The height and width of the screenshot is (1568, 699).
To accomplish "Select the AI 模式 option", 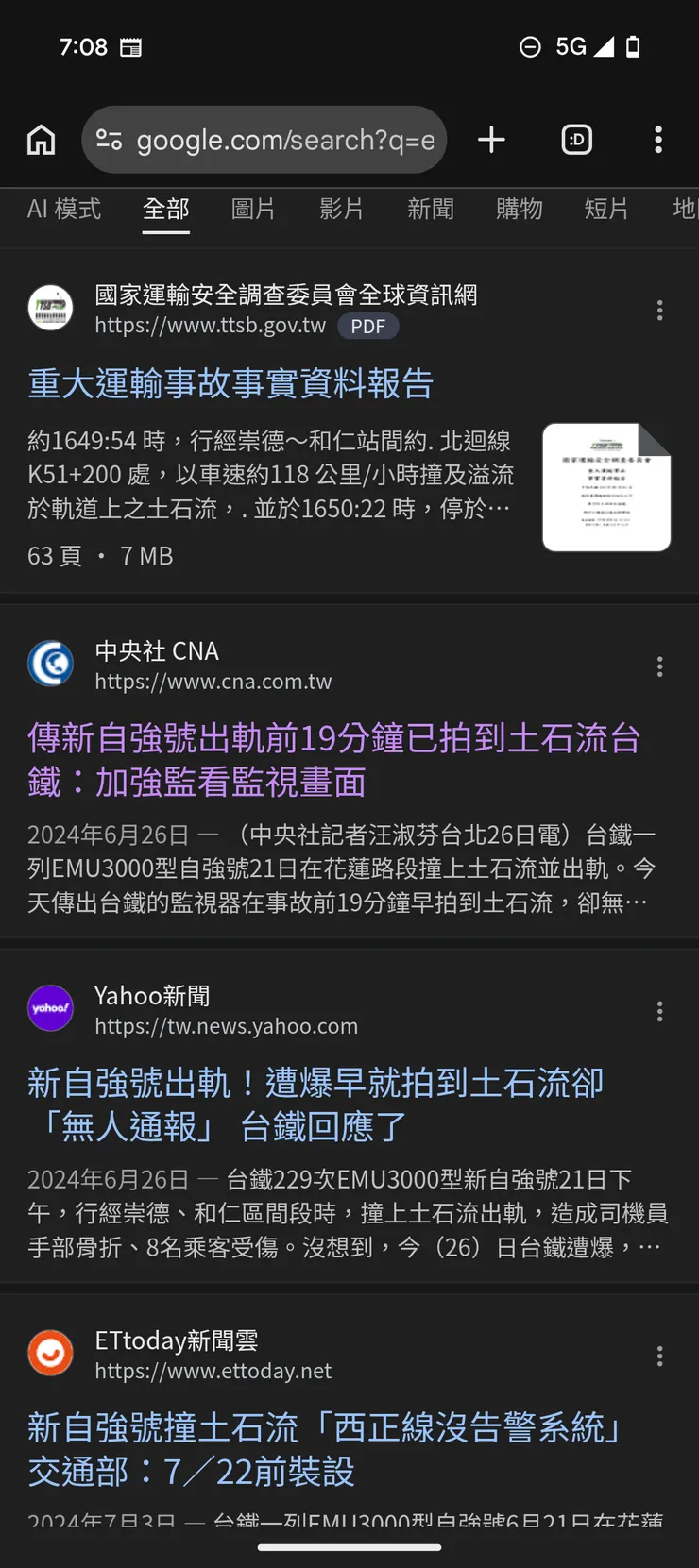I will coord(65,210).
